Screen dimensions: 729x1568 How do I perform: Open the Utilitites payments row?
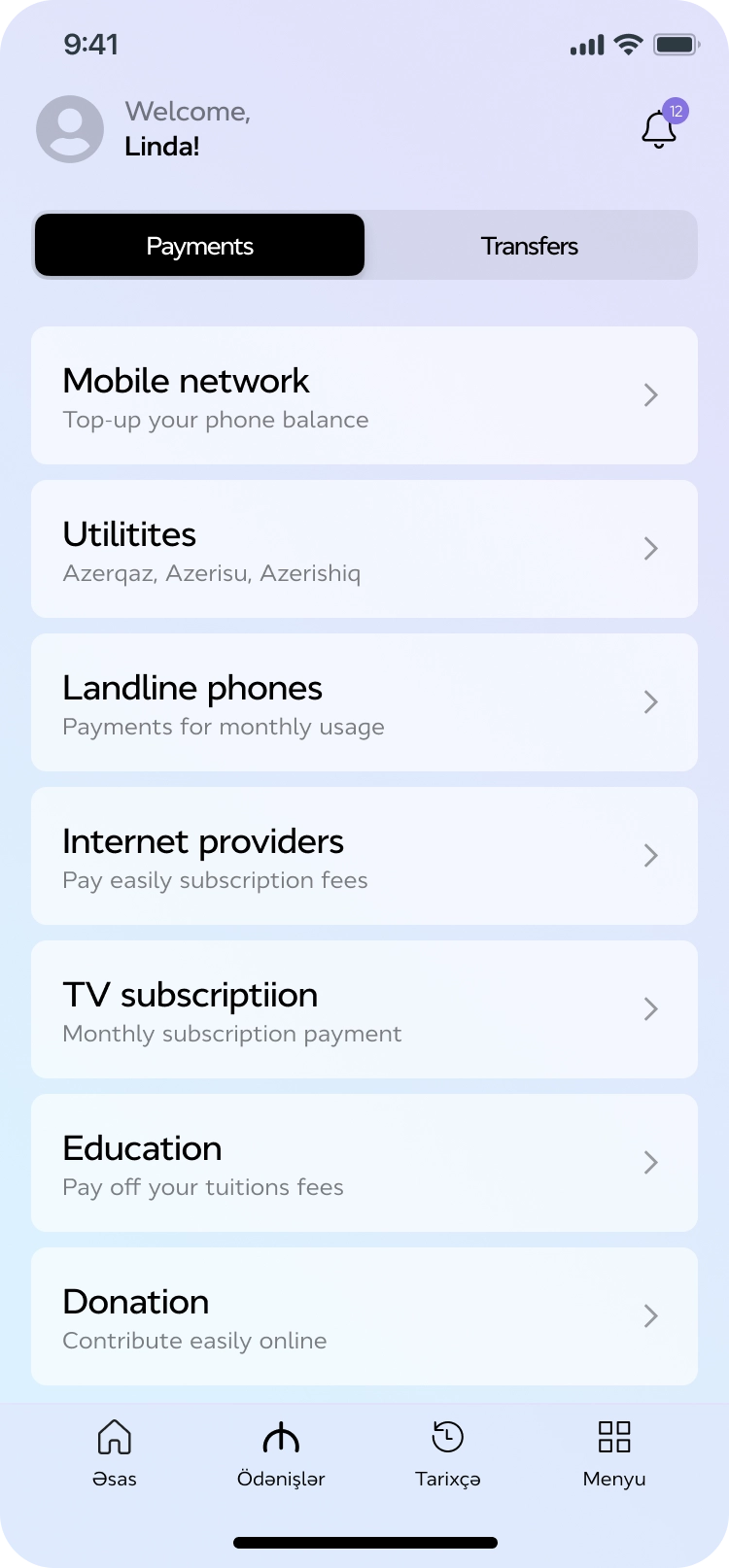point(364,549)
